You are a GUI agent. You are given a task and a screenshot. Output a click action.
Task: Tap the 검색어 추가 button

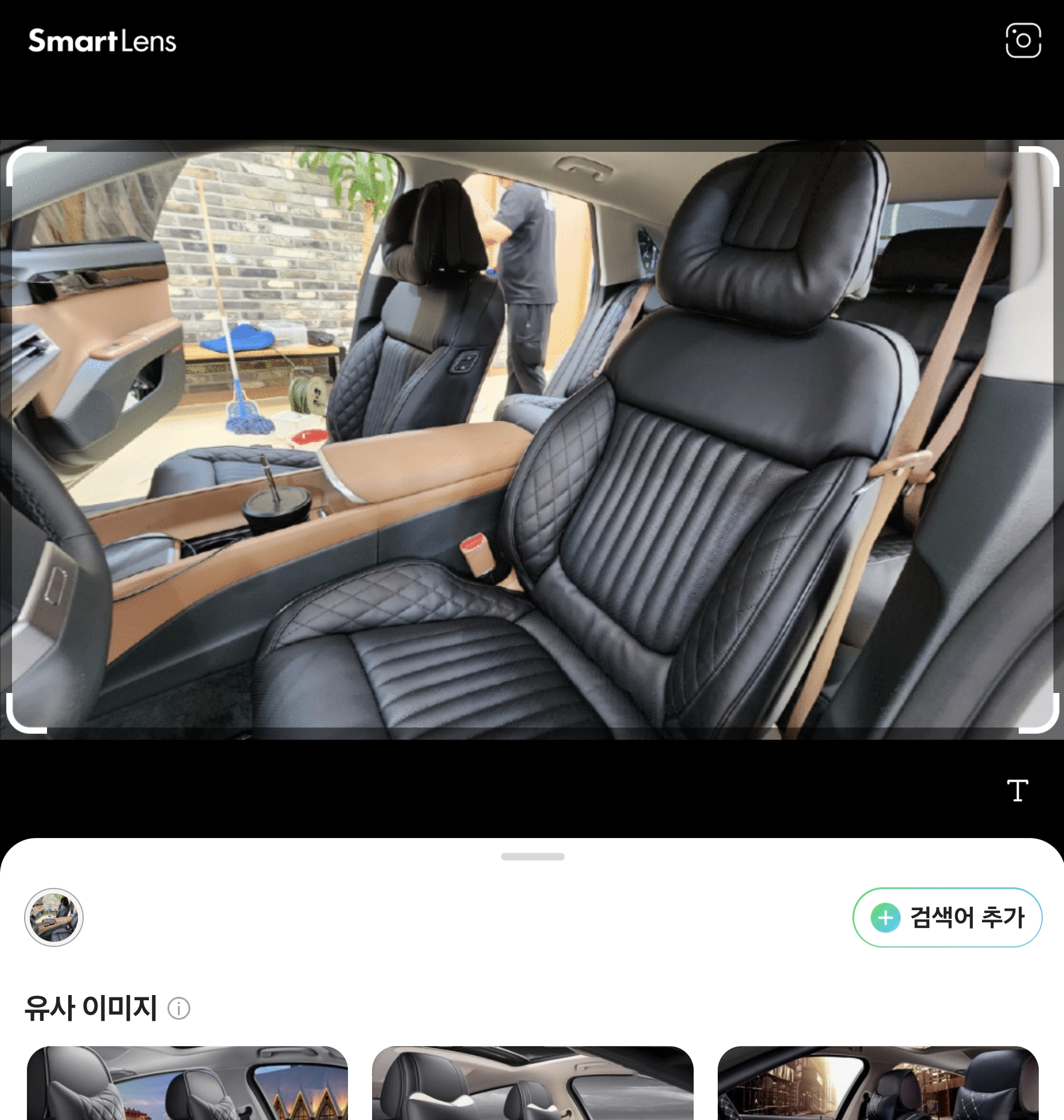(x=947, y=918)
